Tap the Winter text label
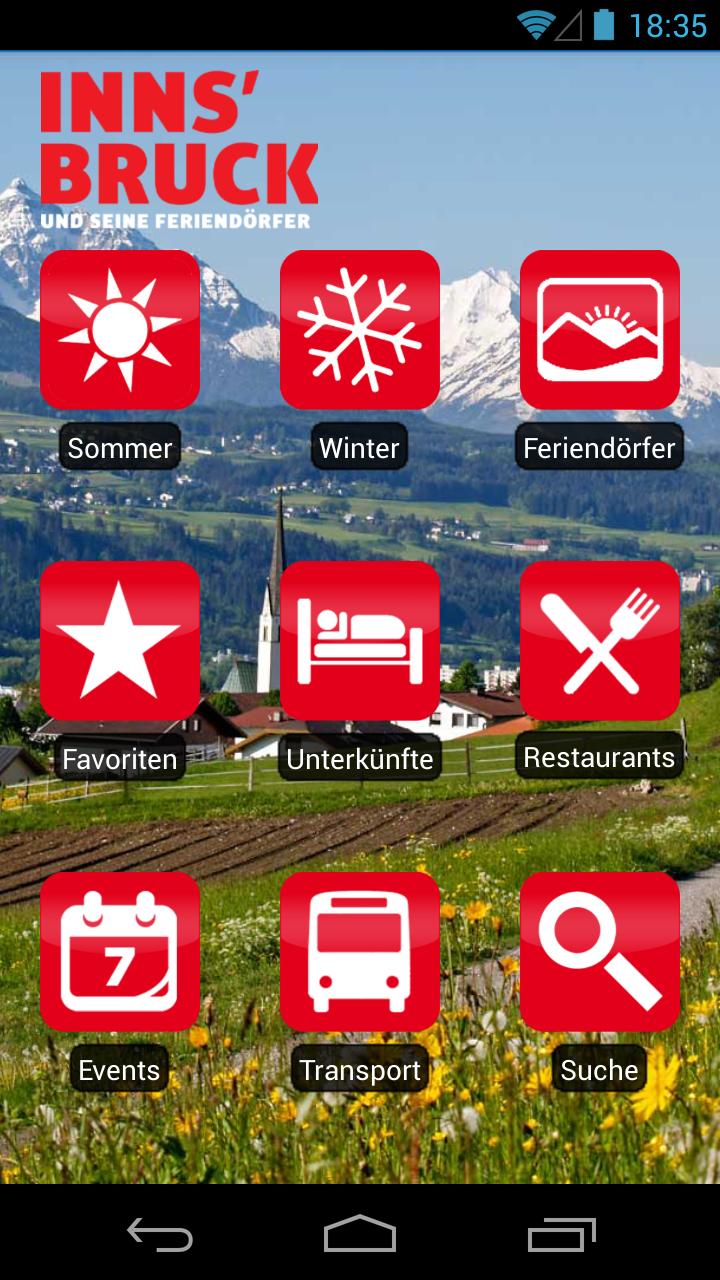Viewport: 720px width, 1280px height. (359, 448)
